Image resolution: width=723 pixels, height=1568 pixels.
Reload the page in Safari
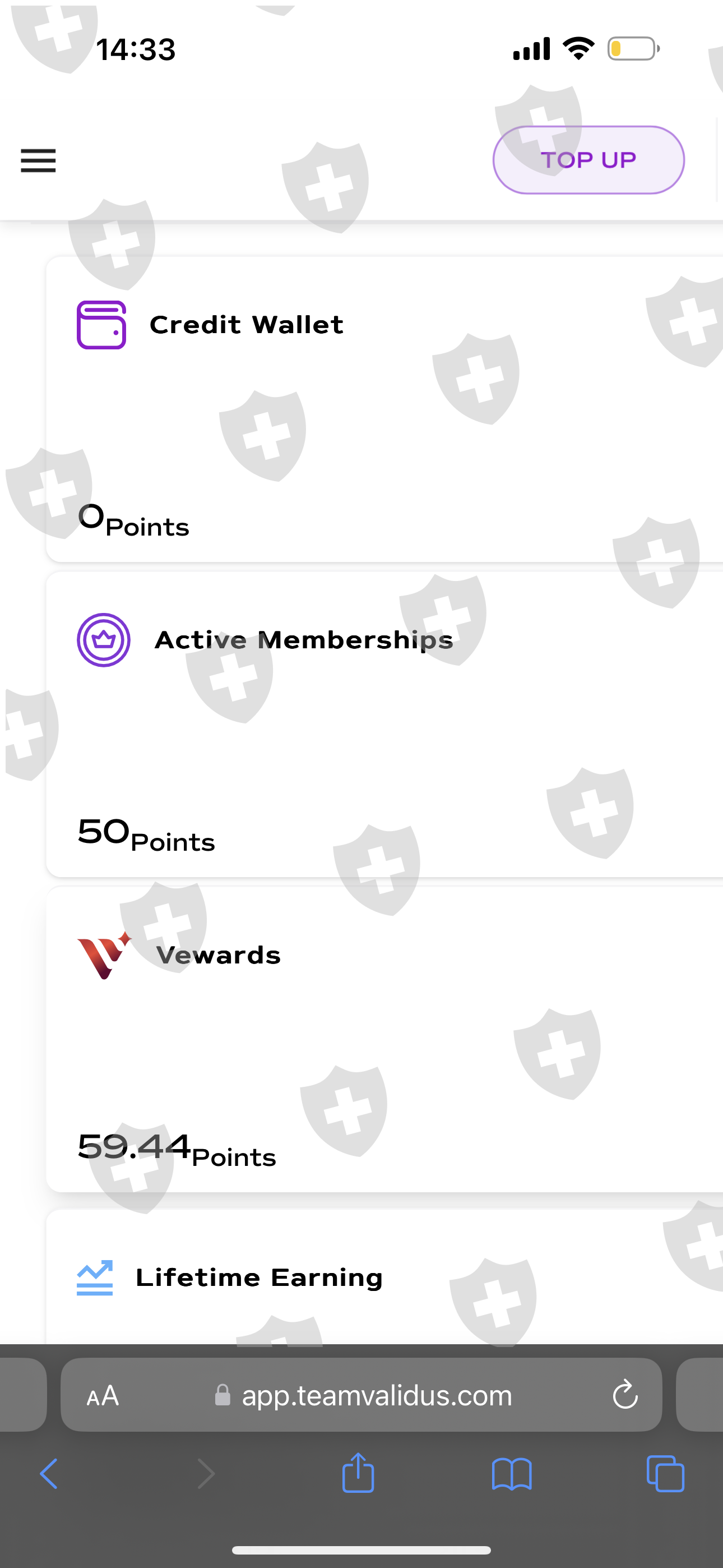(624, 1395)
